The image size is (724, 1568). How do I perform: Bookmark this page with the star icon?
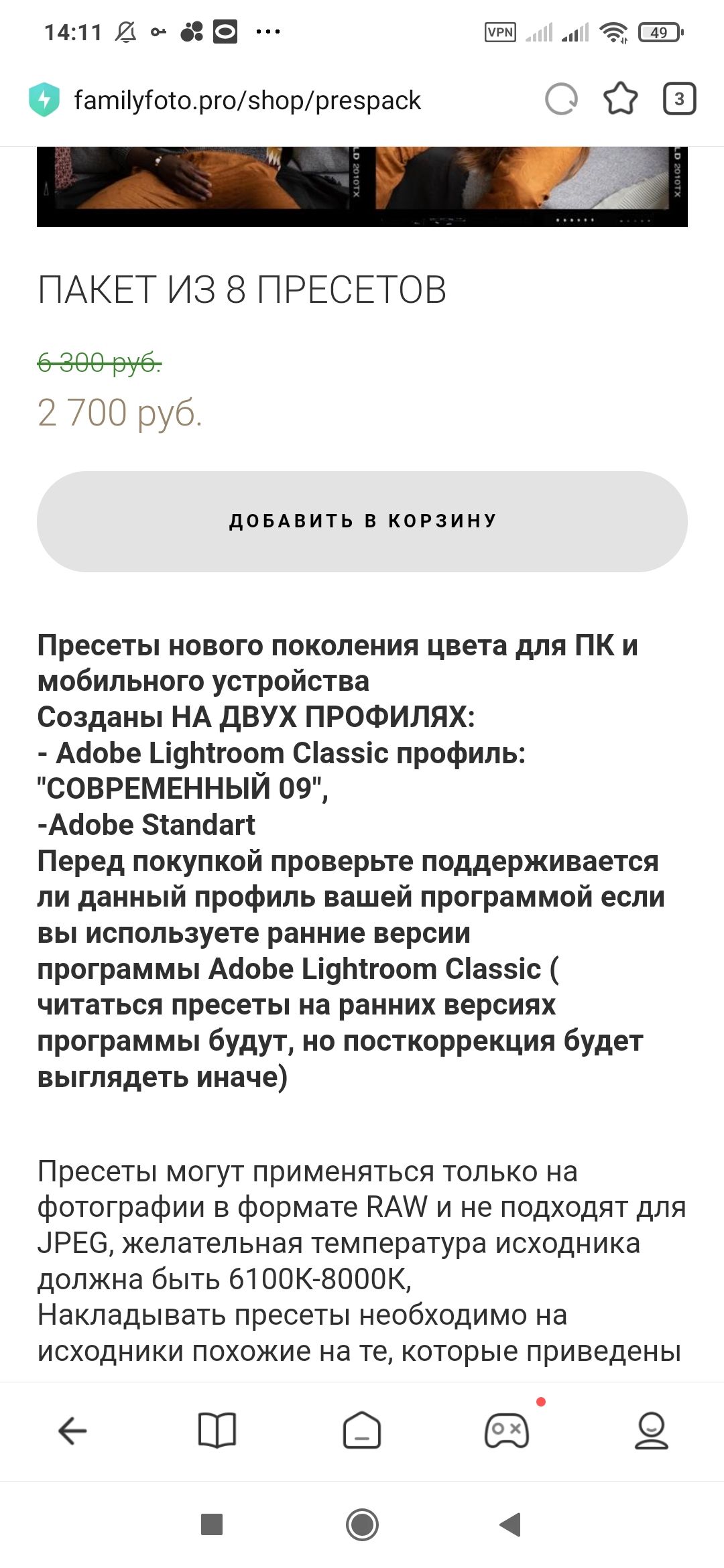click(x=621, y=99)
